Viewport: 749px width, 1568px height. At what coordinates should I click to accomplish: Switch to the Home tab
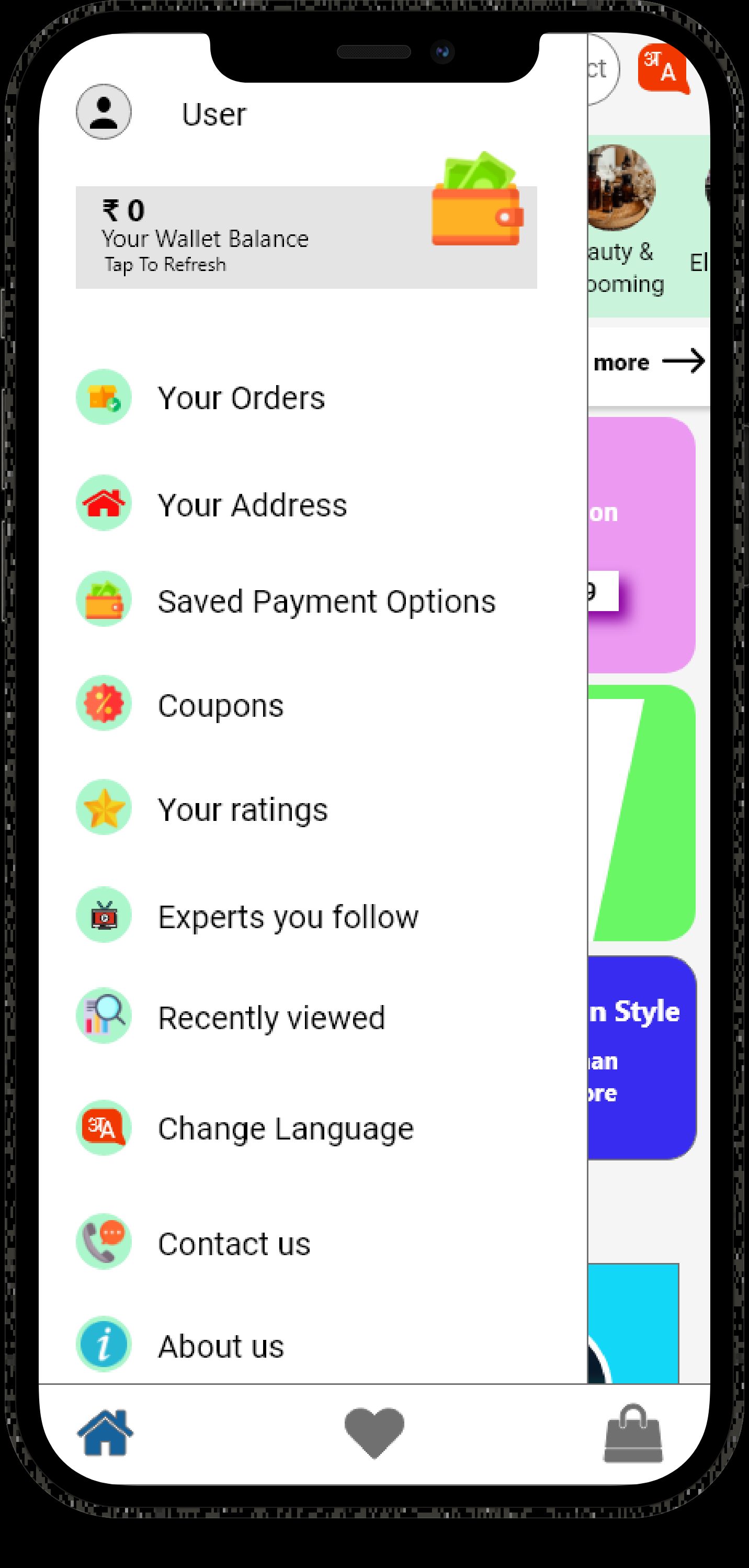click(105, 1433)
